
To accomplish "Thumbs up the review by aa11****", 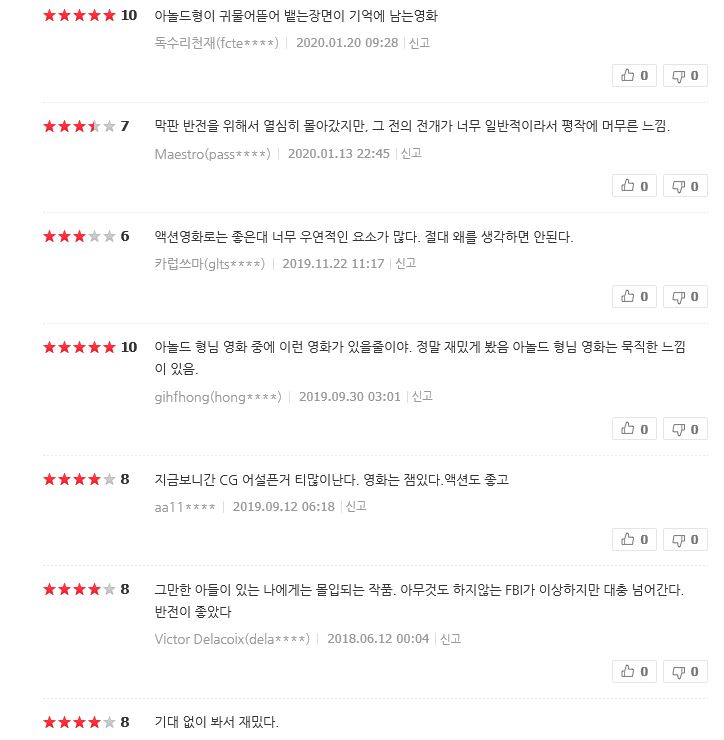I will [635, 539].
